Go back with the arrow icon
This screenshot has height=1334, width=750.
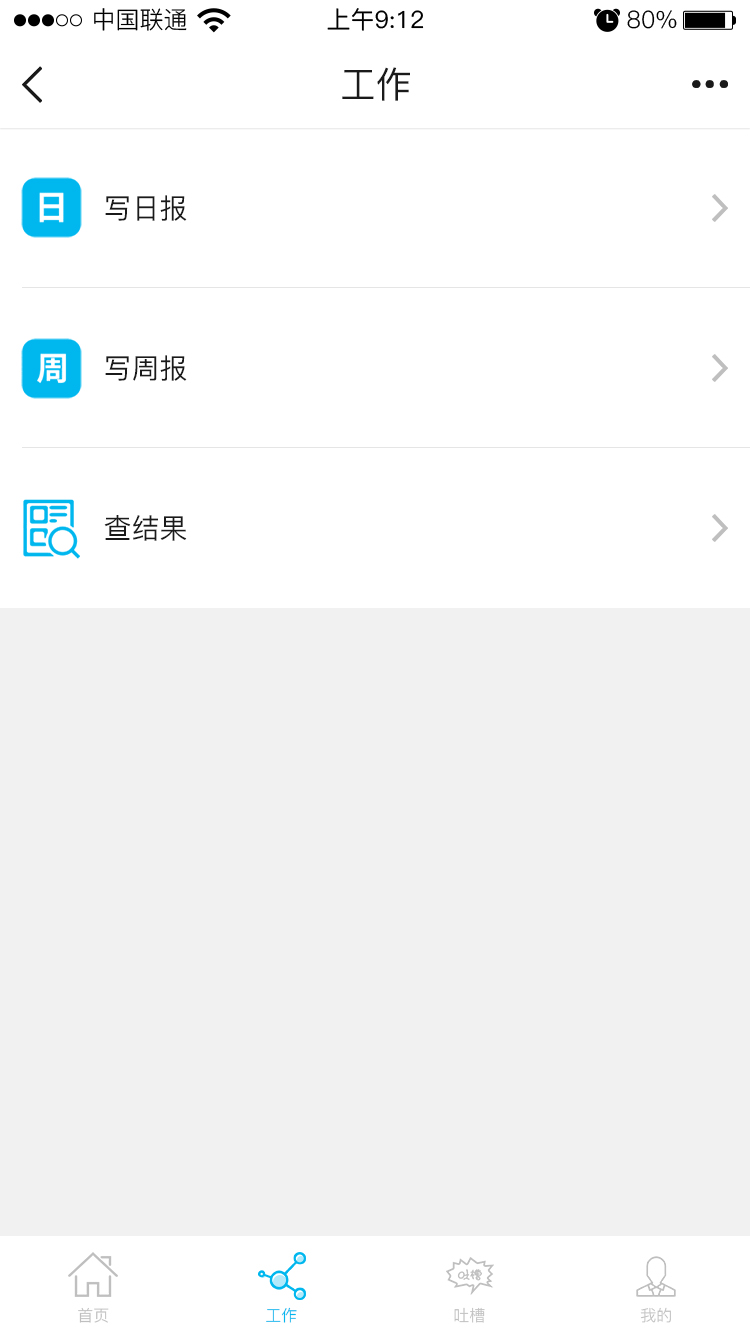coord(33,85)
